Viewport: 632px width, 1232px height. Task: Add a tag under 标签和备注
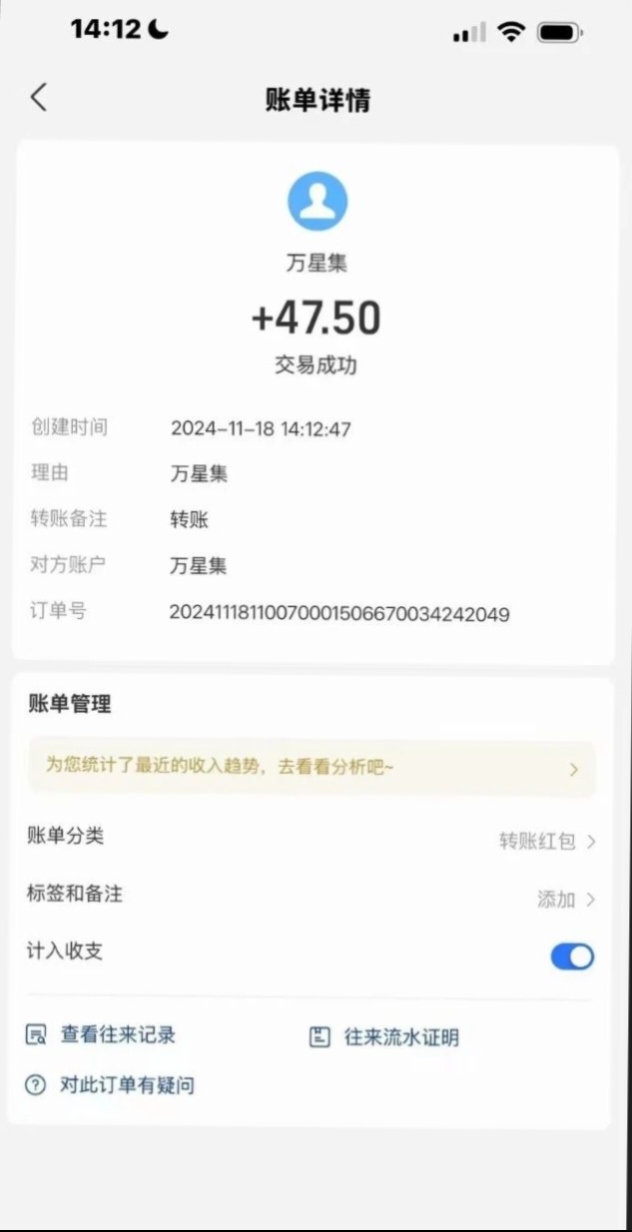[x=312, y=896]
